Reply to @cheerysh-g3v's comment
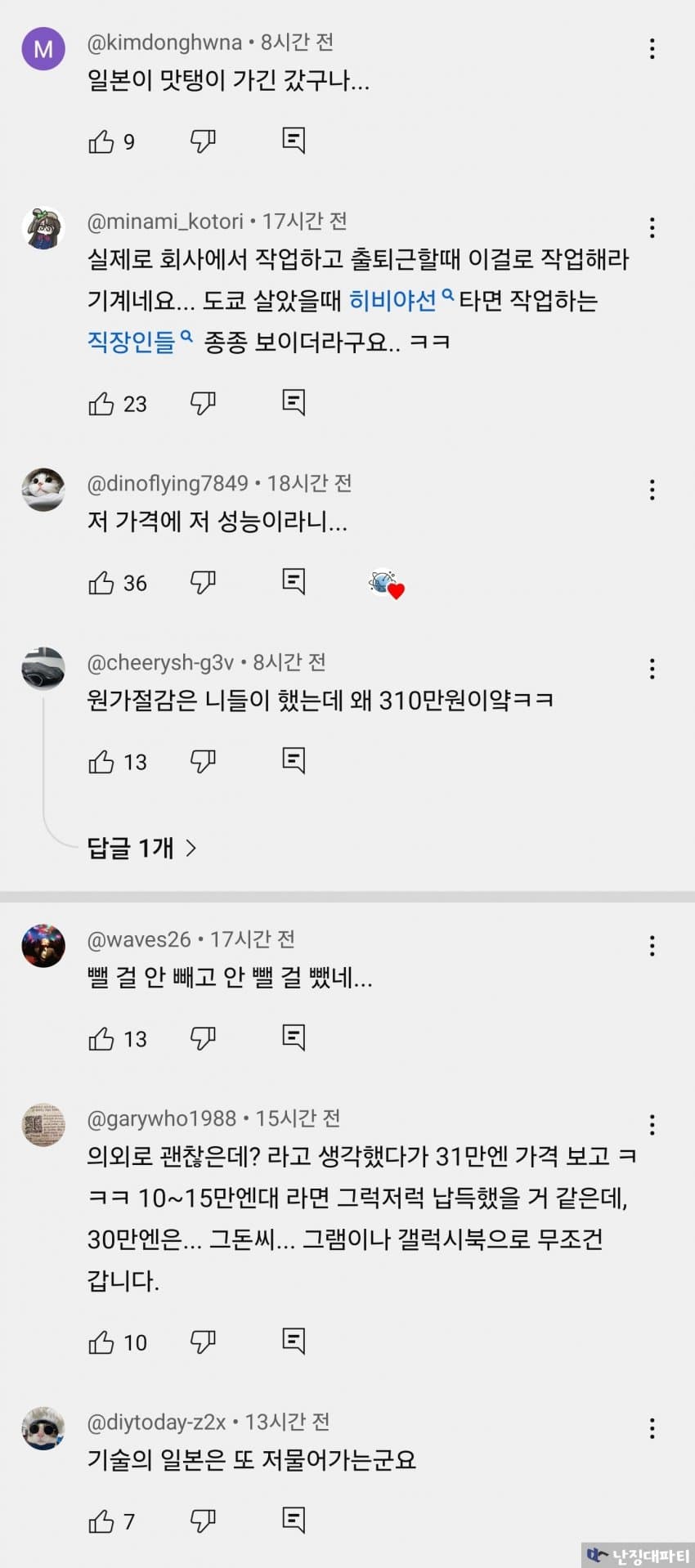Image resolution: width=695 pixels, height=1568 pixels. point(294,761)
